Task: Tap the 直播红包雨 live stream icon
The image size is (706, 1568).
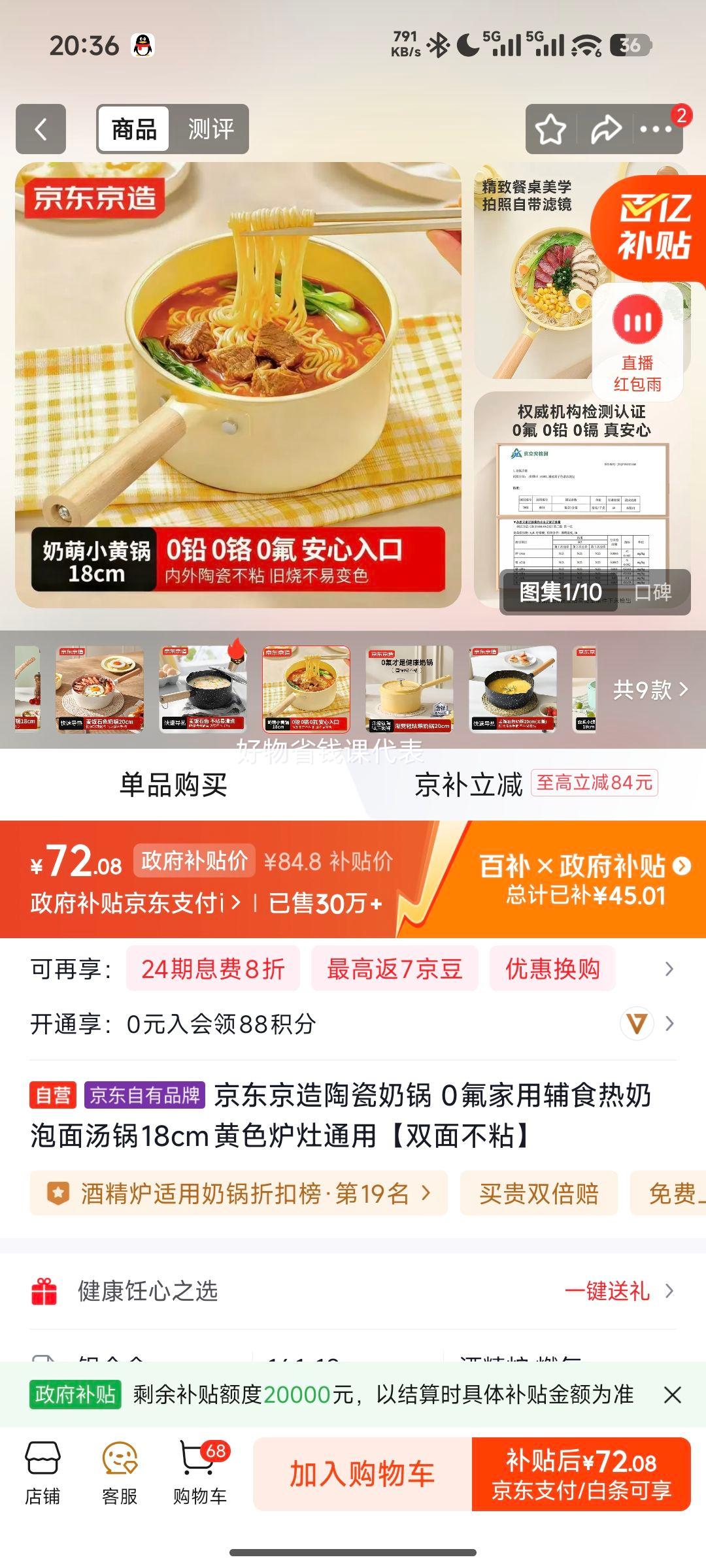Action: 639,340
